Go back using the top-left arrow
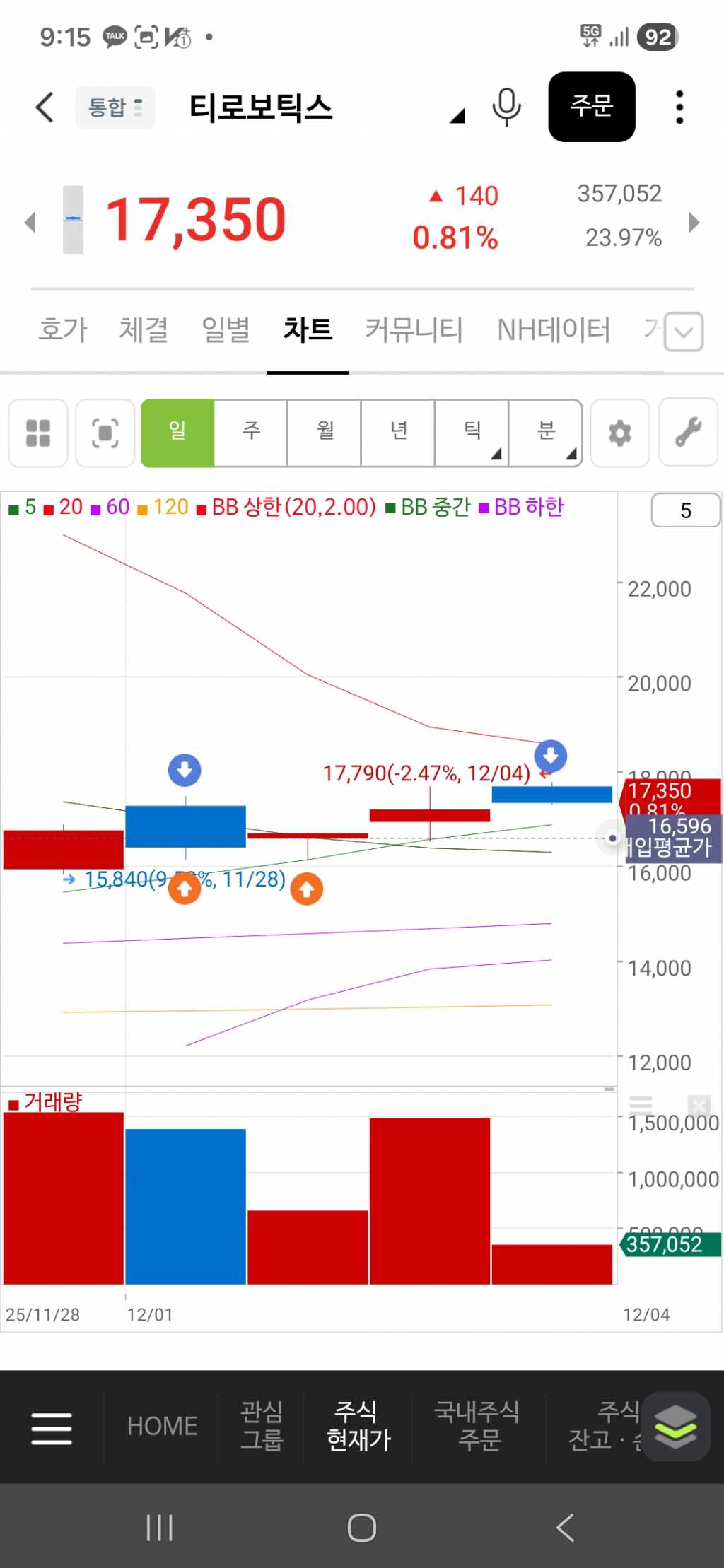 click(x=45, y=107)
